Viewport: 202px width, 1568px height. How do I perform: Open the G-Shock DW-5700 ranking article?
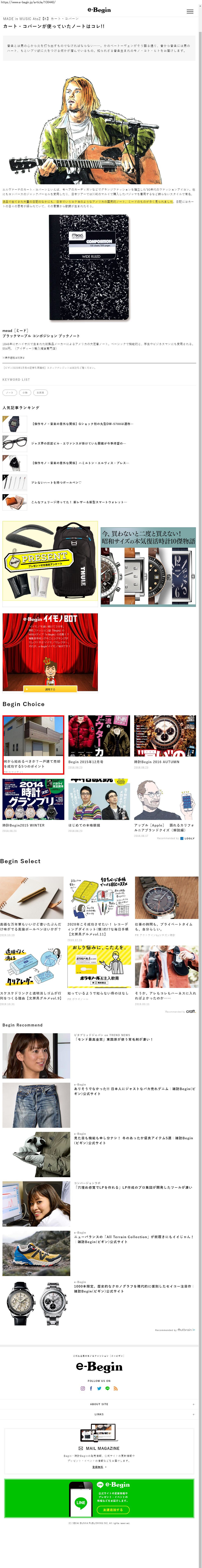click(x=82, y=424)
